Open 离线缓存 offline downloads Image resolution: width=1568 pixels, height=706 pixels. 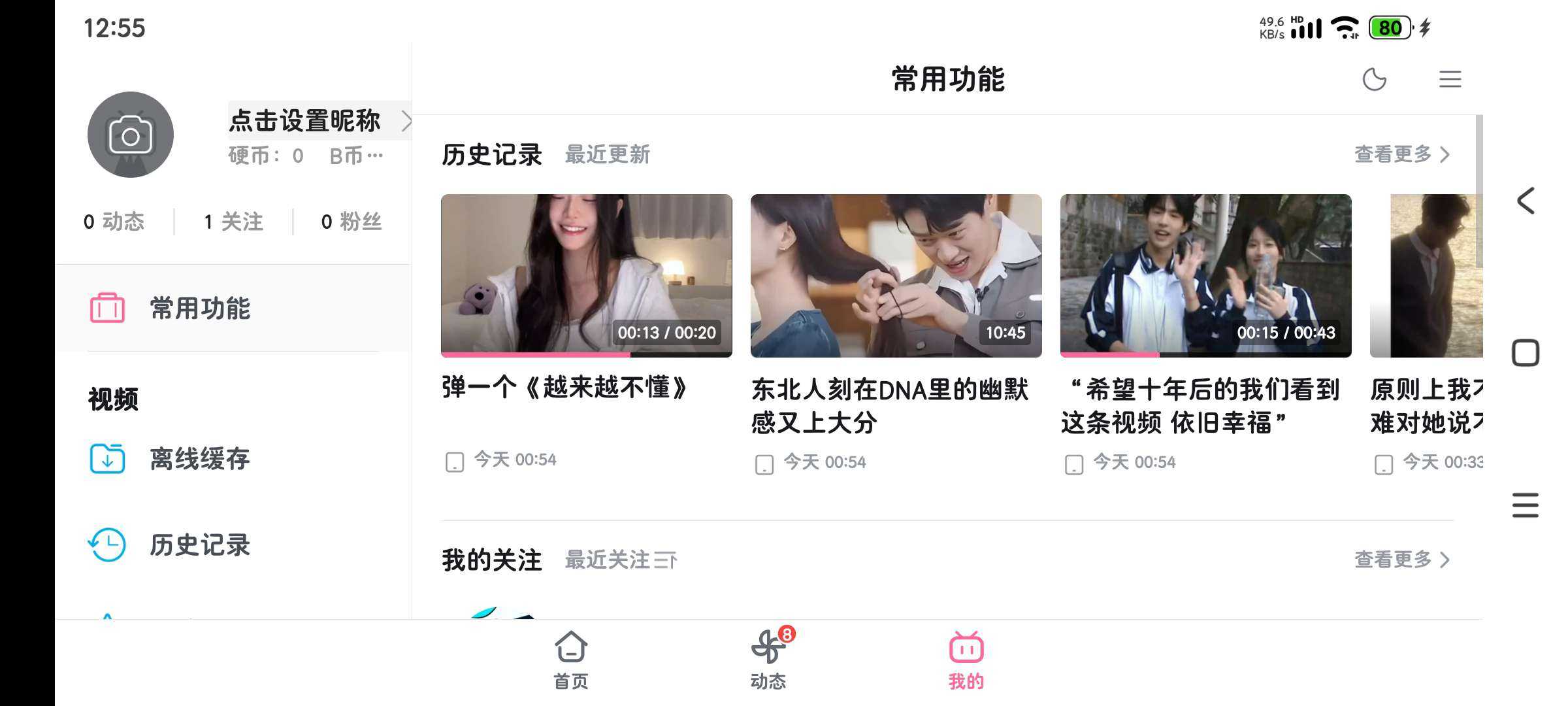[x=199, y=459]
